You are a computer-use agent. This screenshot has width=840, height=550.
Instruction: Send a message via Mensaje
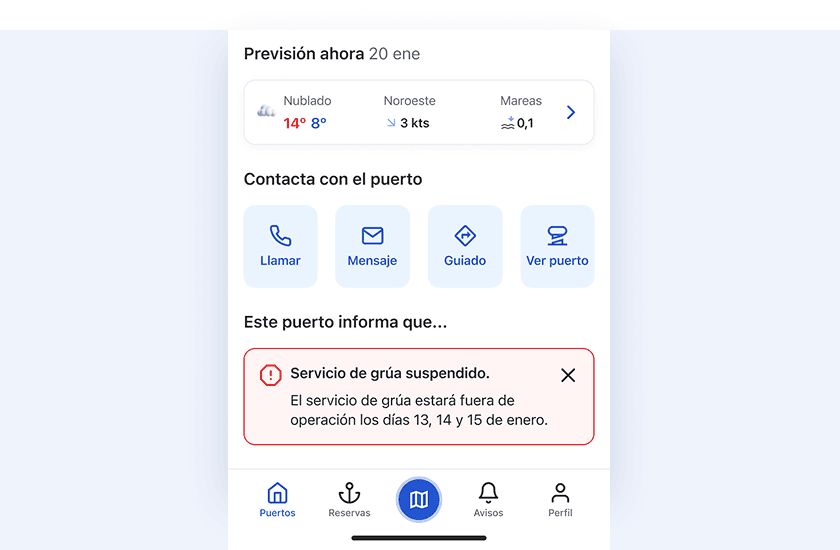pyautogui.click(x=372, y=246)
